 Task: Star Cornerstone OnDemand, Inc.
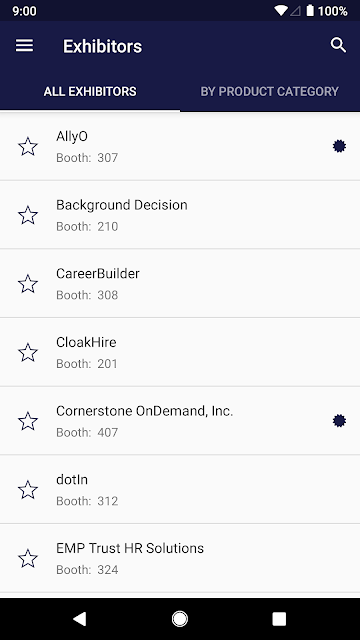pos(28,421)
